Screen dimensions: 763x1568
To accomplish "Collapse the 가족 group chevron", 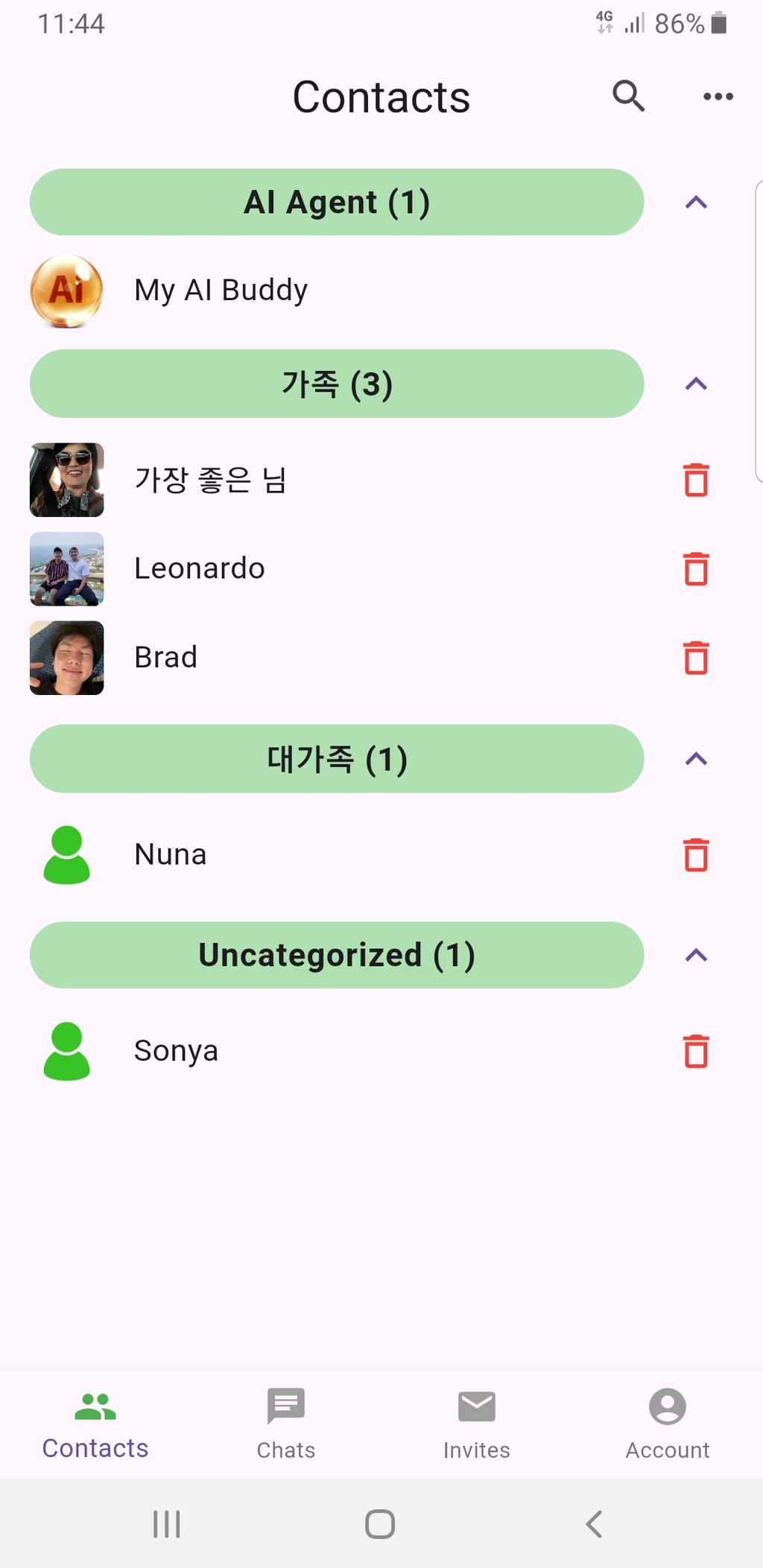I will click(695, 384).
